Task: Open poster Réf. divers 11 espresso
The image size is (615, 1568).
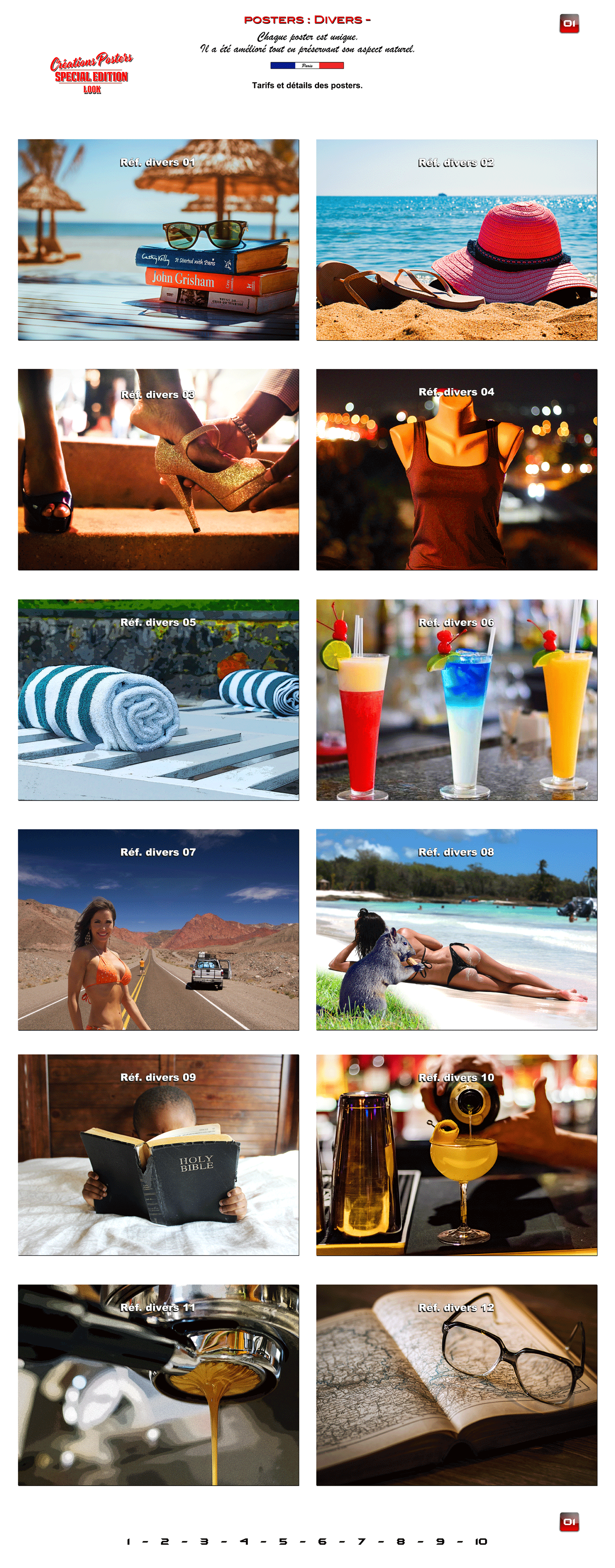Action: [158, 1385]
